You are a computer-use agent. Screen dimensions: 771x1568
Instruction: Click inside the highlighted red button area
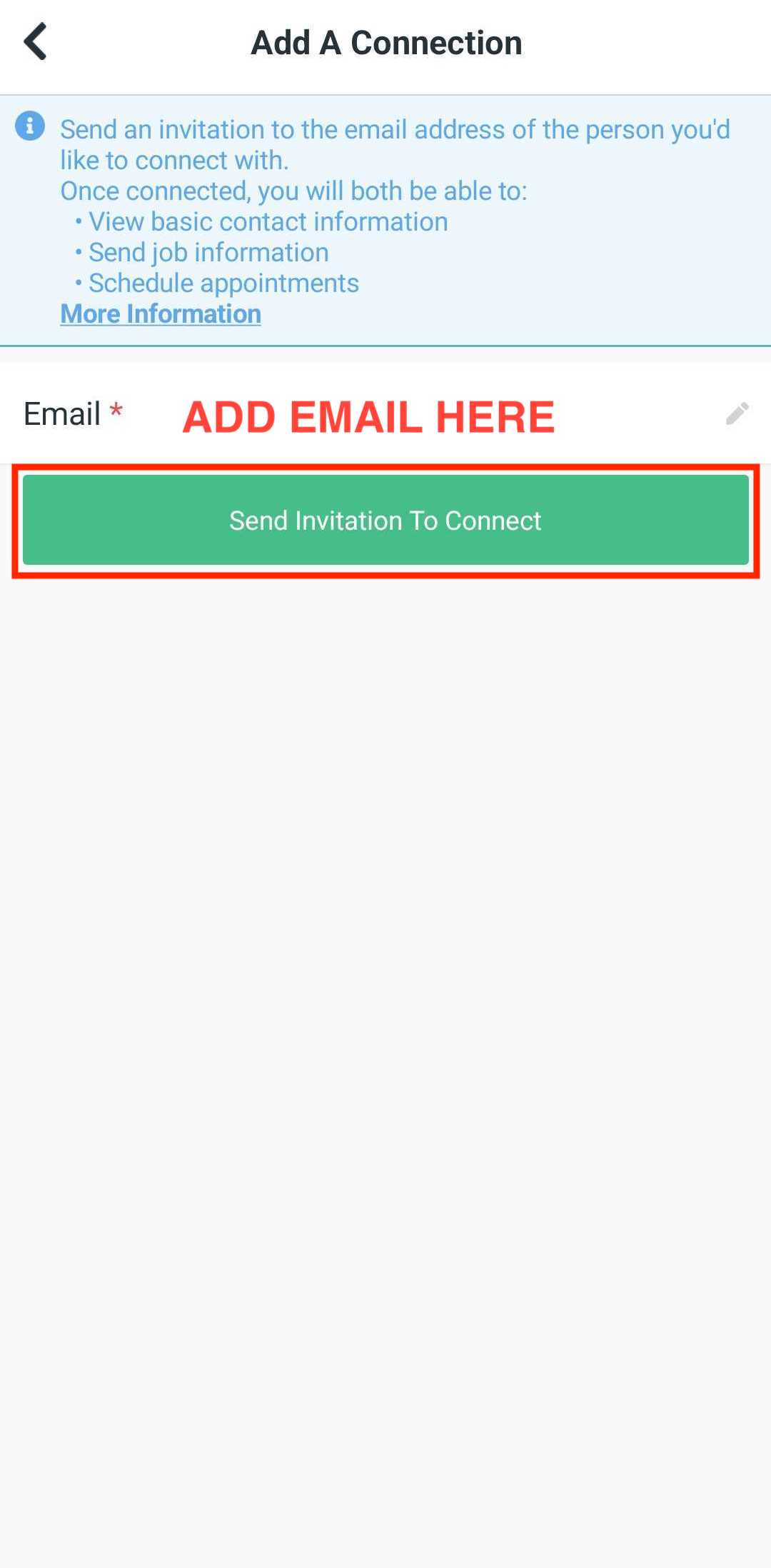coord(385,521)
